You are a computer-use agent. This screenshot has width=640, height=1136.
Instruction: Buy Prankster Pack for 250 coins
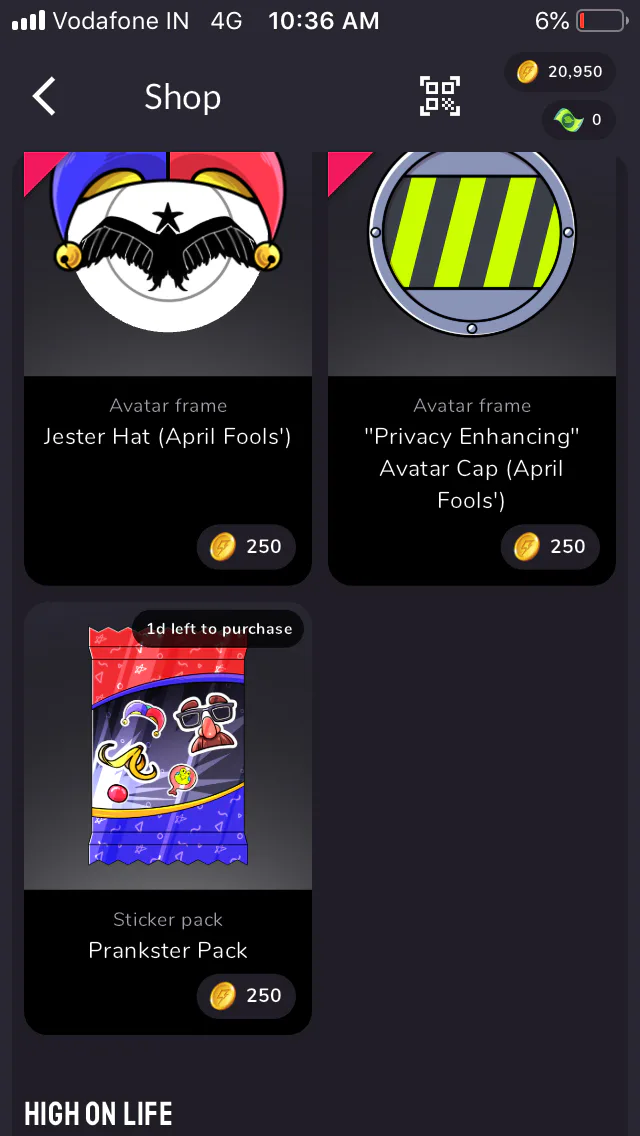click(246, 996)
